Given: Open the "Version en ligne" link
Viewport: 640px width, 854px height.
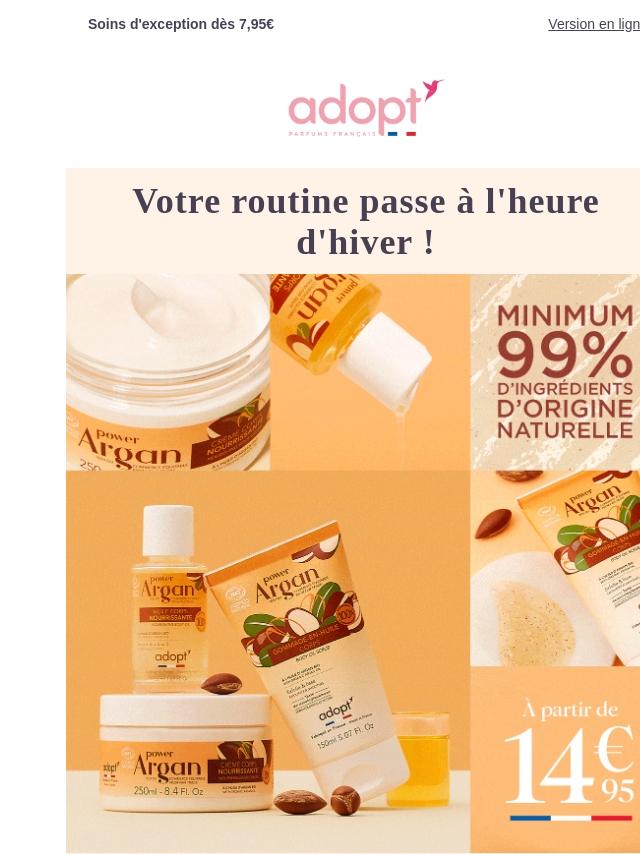Looking at the screenshot, I should (594, 24).
